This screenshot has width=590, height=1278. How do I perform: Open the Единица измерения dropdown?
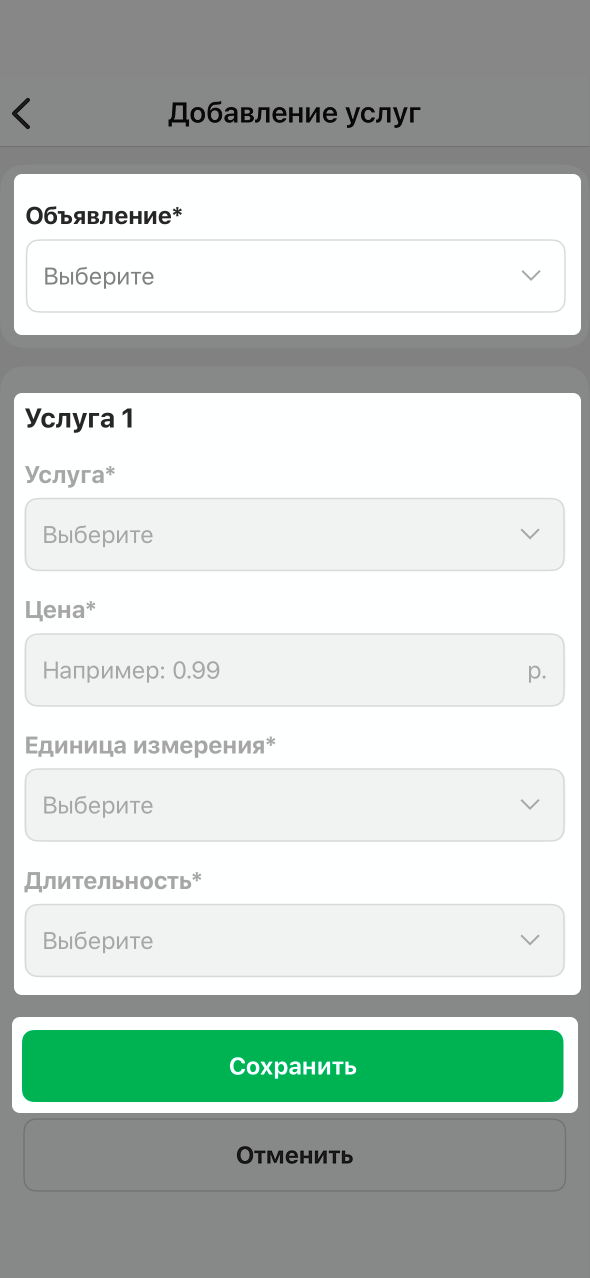(x=295, y=805)
